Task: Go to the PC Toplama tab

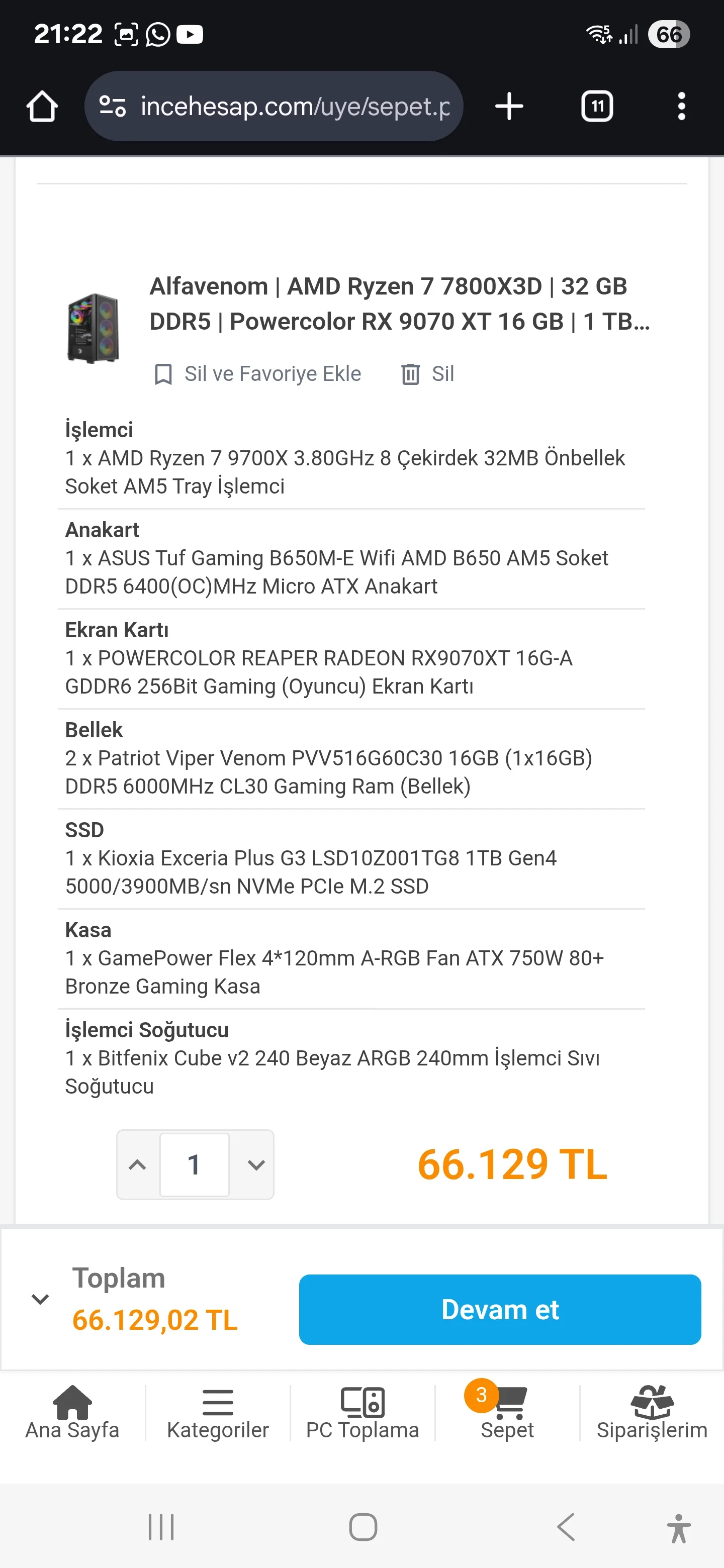Action: 363,1413
